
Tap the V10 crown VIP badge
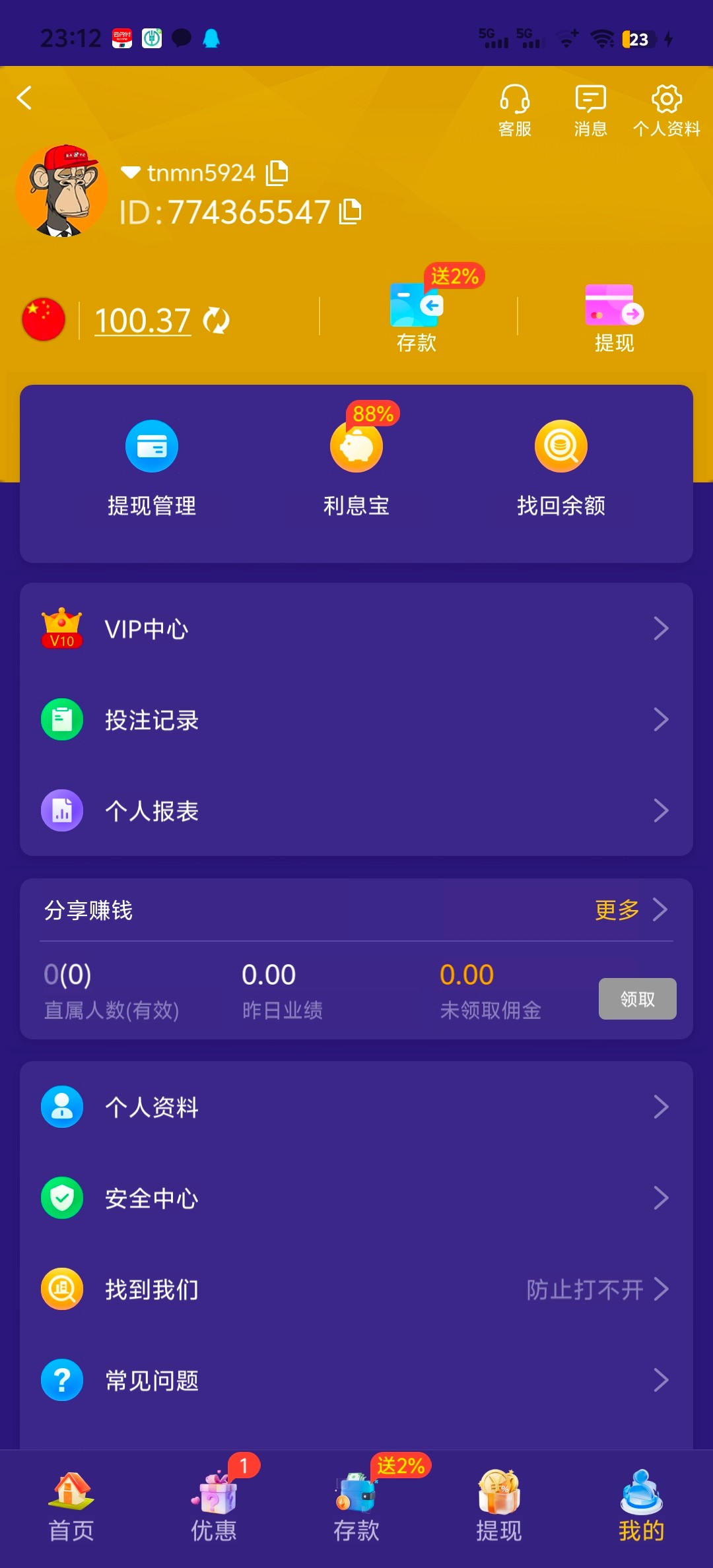point(61,629)
